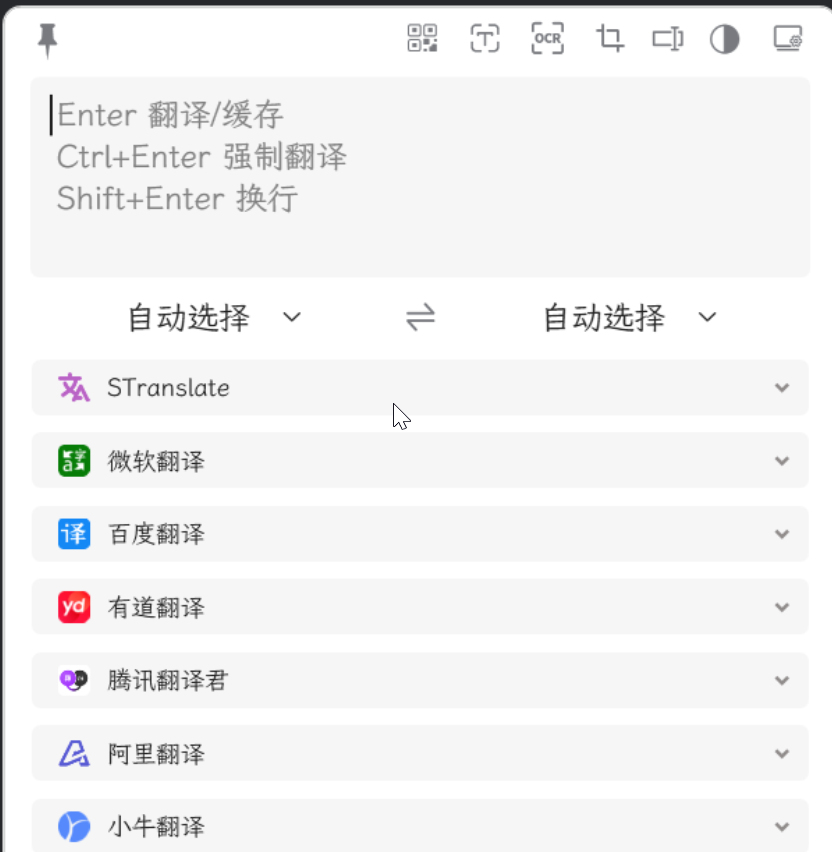832x852 pixels.
Task: Expand the STranslate result panel
Action: point(782,388)
